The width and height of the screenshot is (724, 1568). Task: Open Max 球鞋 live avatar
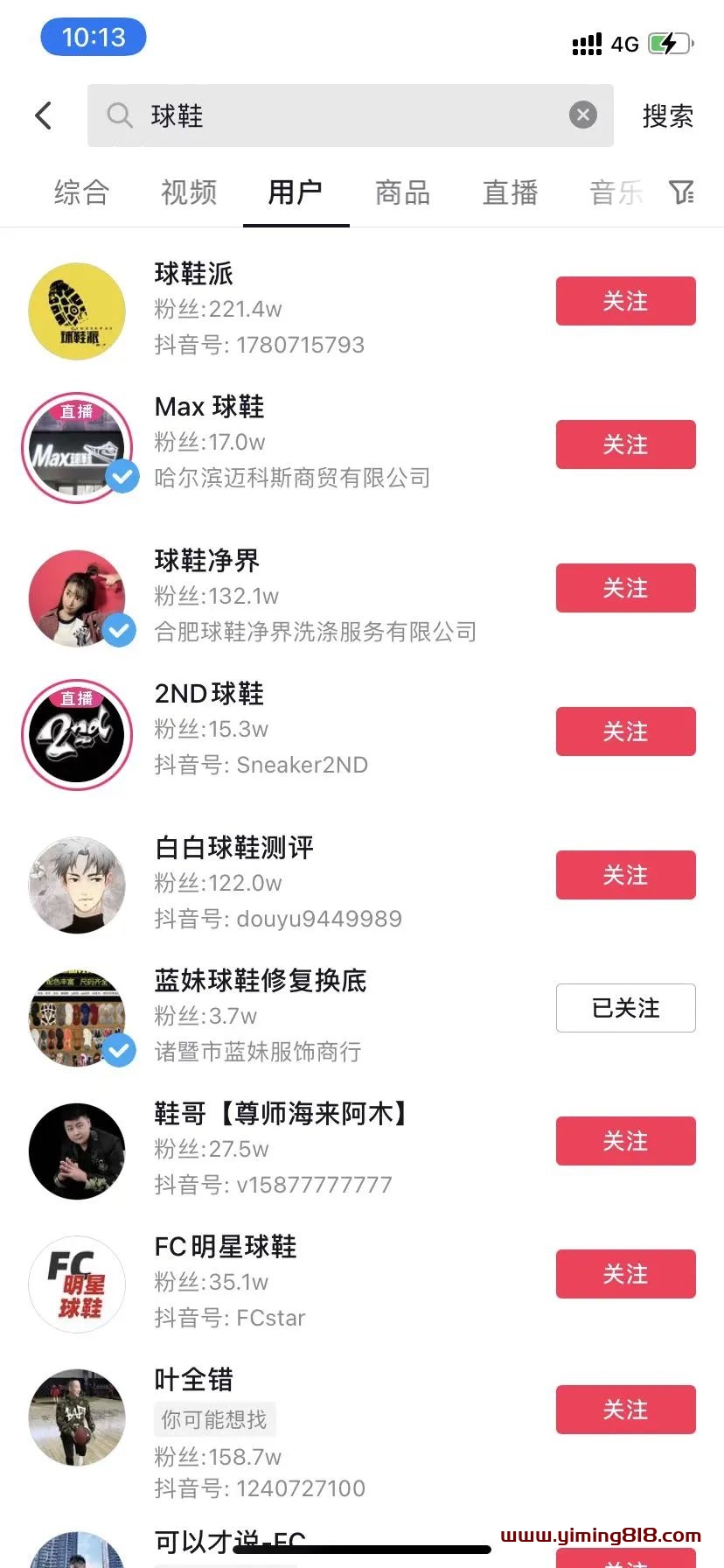77,447
